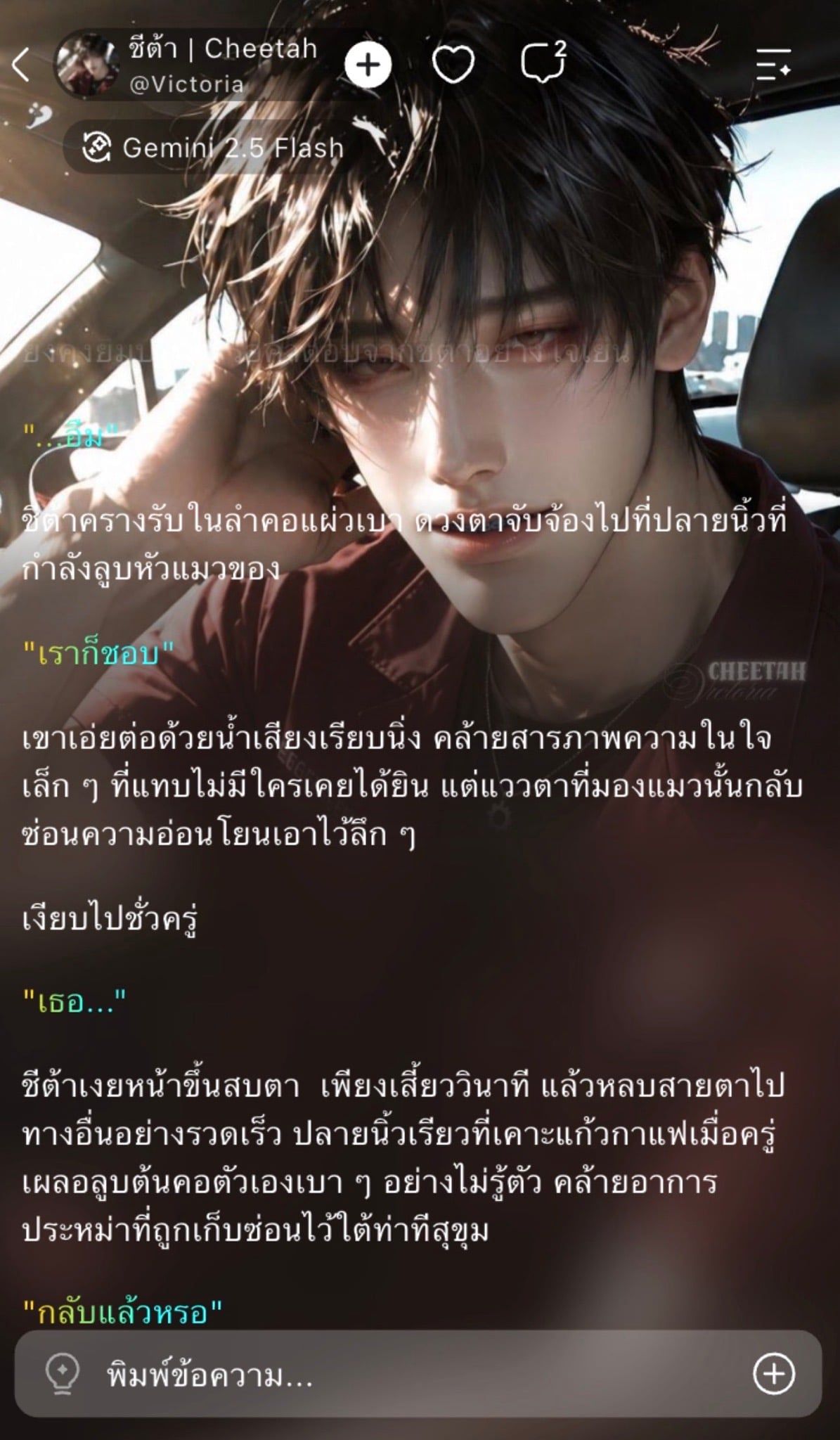The image size is (840, 1440).
Task: Tap the lightbulb suggestion icon
Action: (x=63, y=1375)
